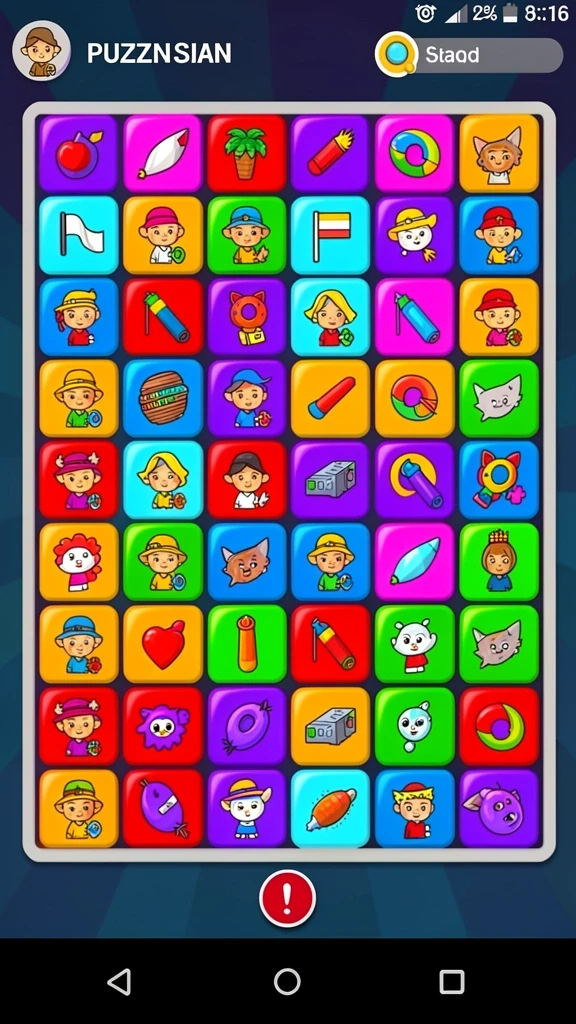Choose the crowned girl on green tile
The image size is (576, 1024).
pyautogui.click(x=499, y=562)
